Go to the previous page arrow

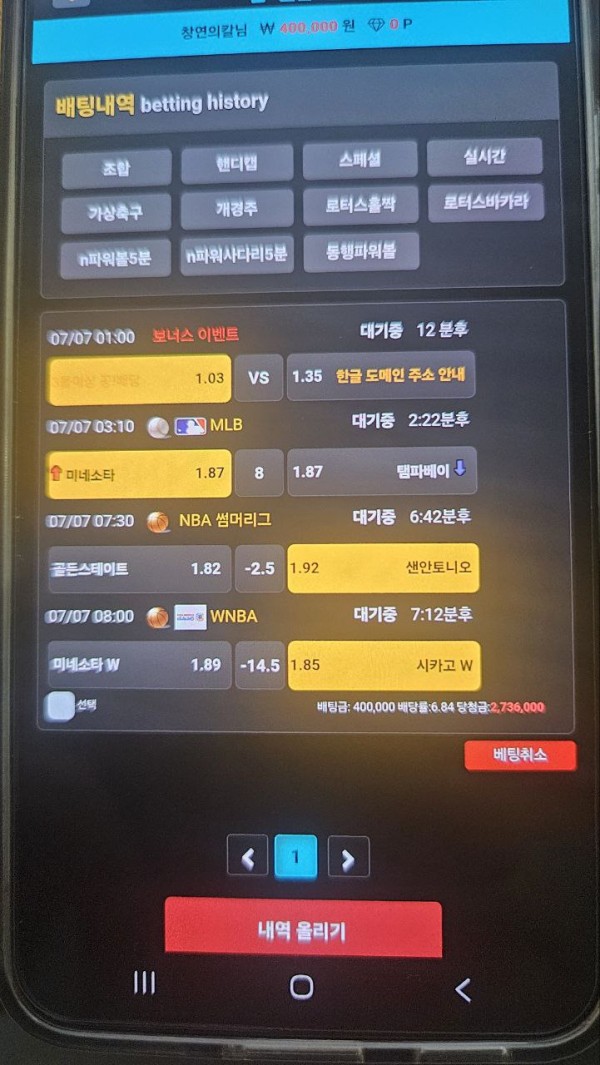pyautogui.click(x=248, y=857)
